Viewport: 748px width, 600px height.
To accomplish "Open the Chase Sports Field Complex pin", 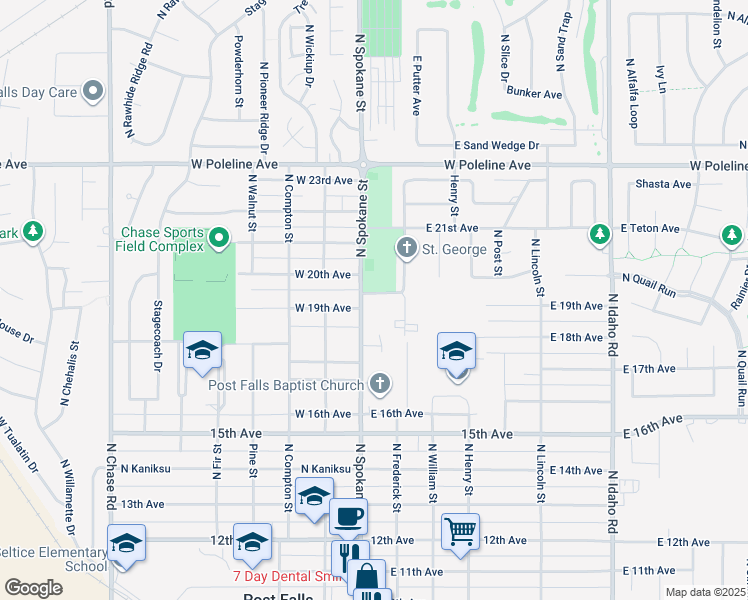I will click(219, 238).
